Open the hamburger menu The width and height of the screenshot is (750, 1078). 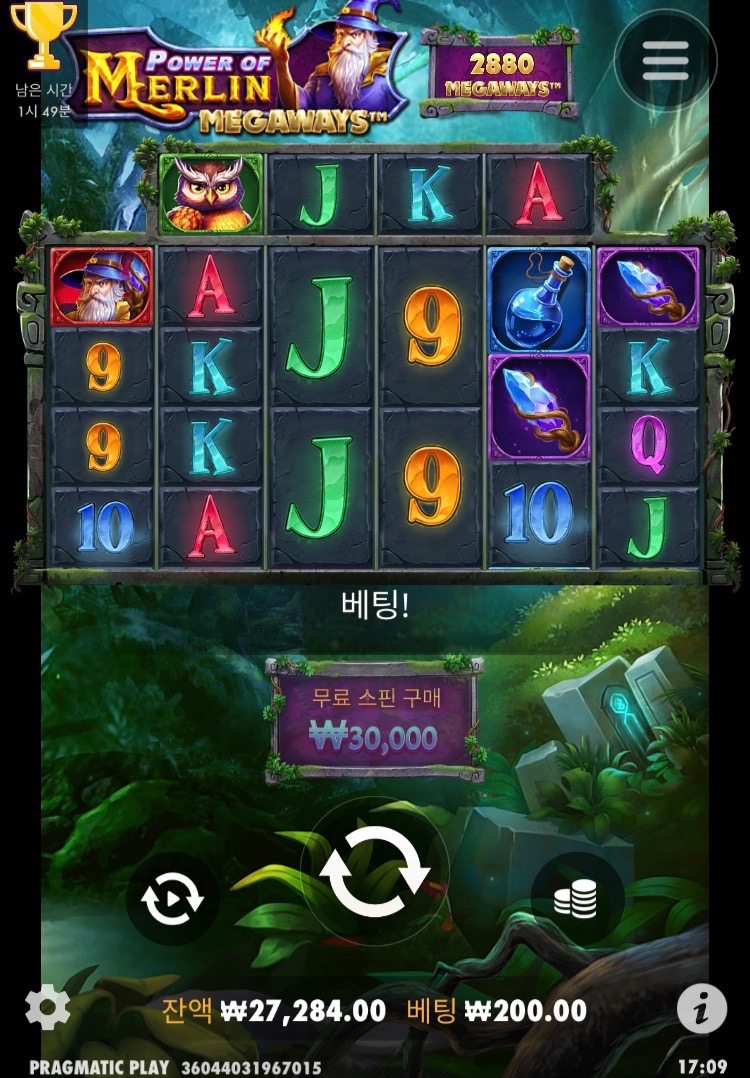click(x=665, y=60)
